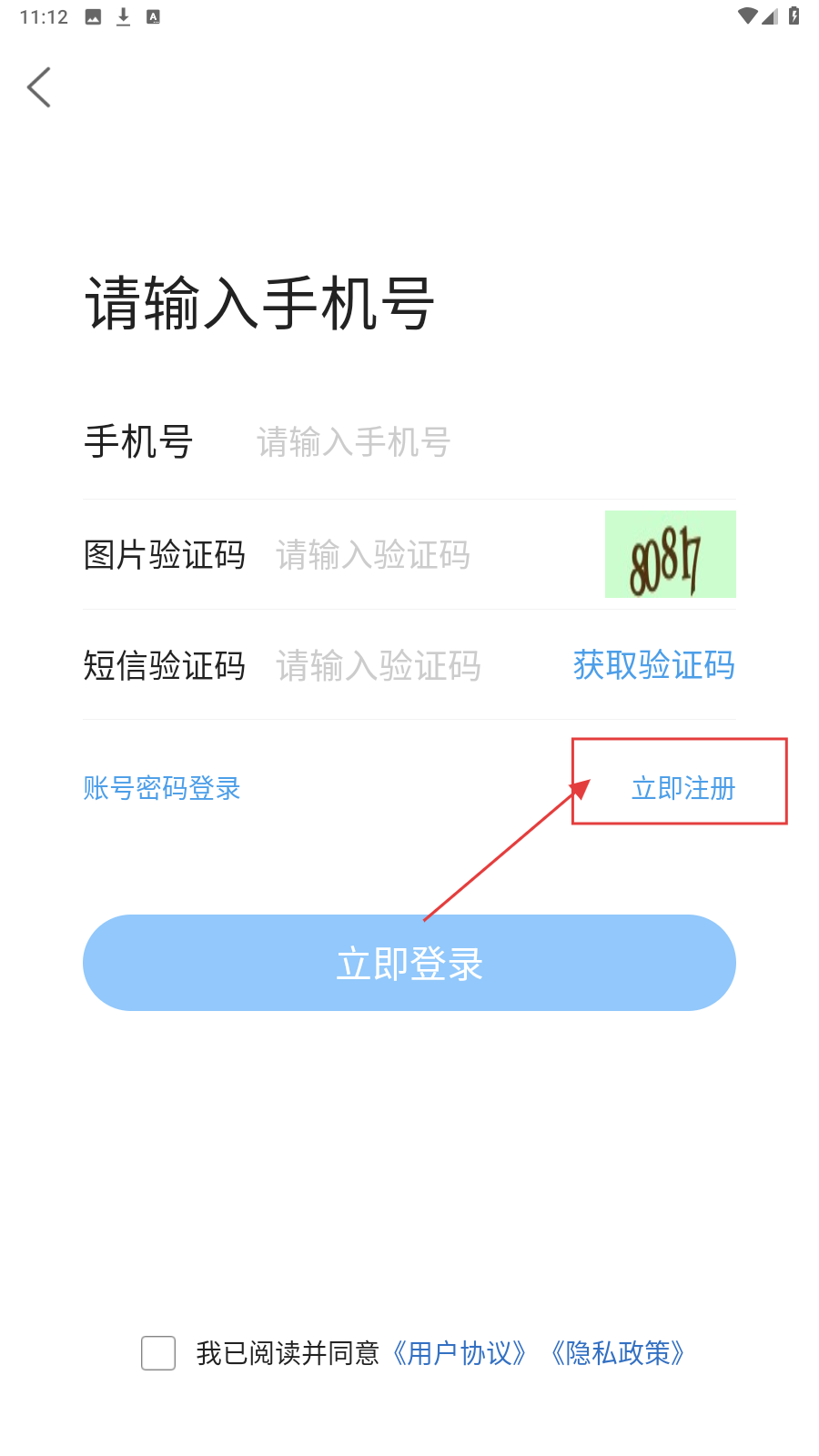Go back using the top-left arrow
This screenshot has height=1456, width=819.
39,87
